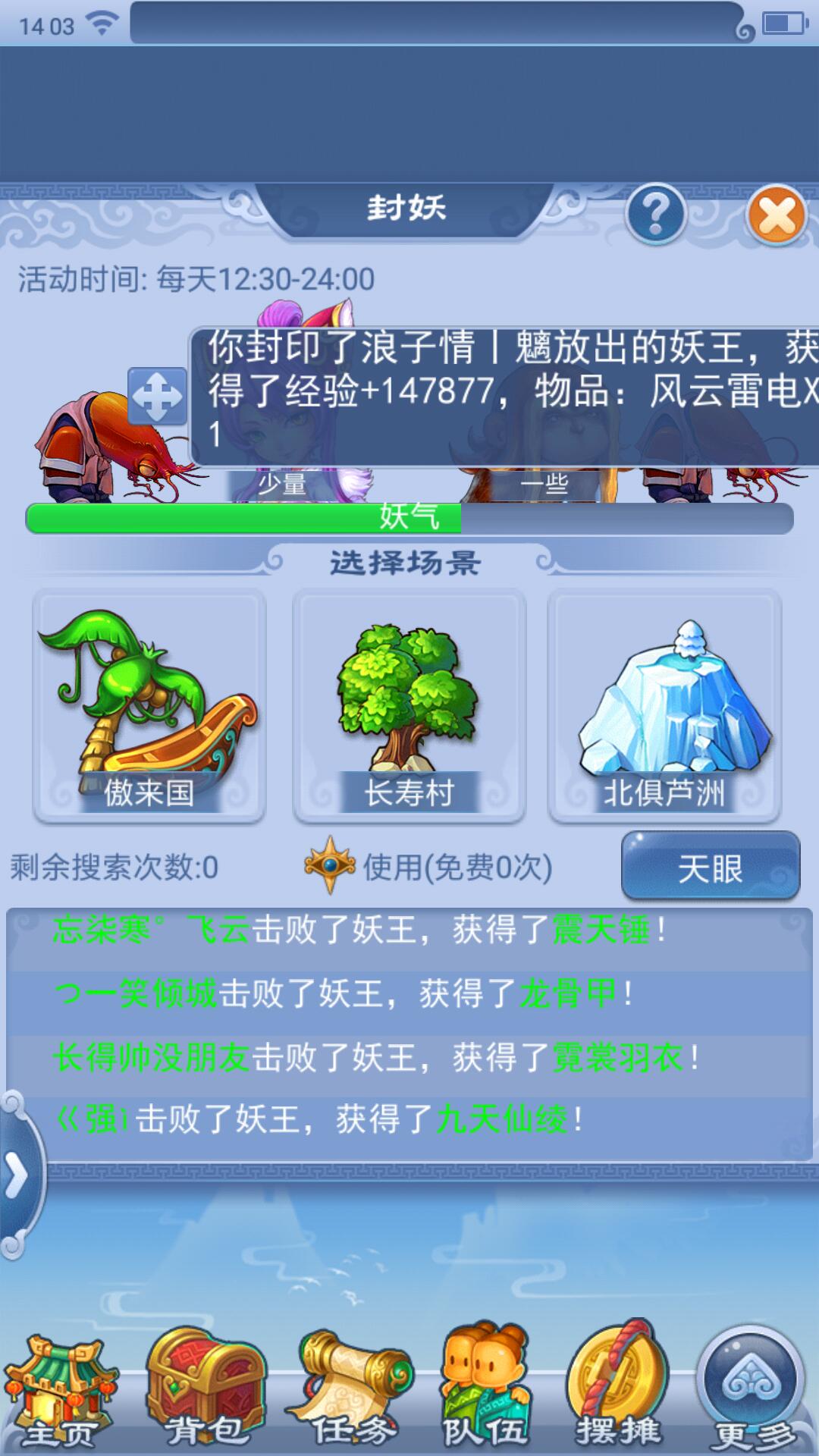The image size is (819, 1456).
Task: Open the 更多 menu
Action: coord(751,1392)
